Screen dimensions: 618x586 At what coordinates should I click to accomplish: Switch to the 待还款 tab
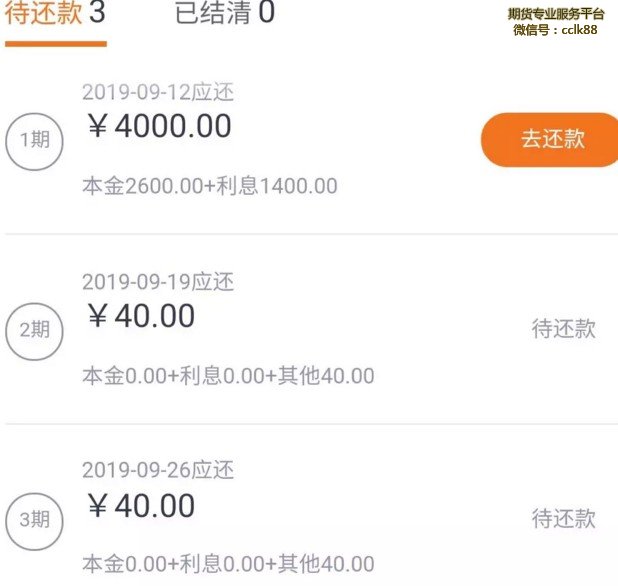click(55, 15)
